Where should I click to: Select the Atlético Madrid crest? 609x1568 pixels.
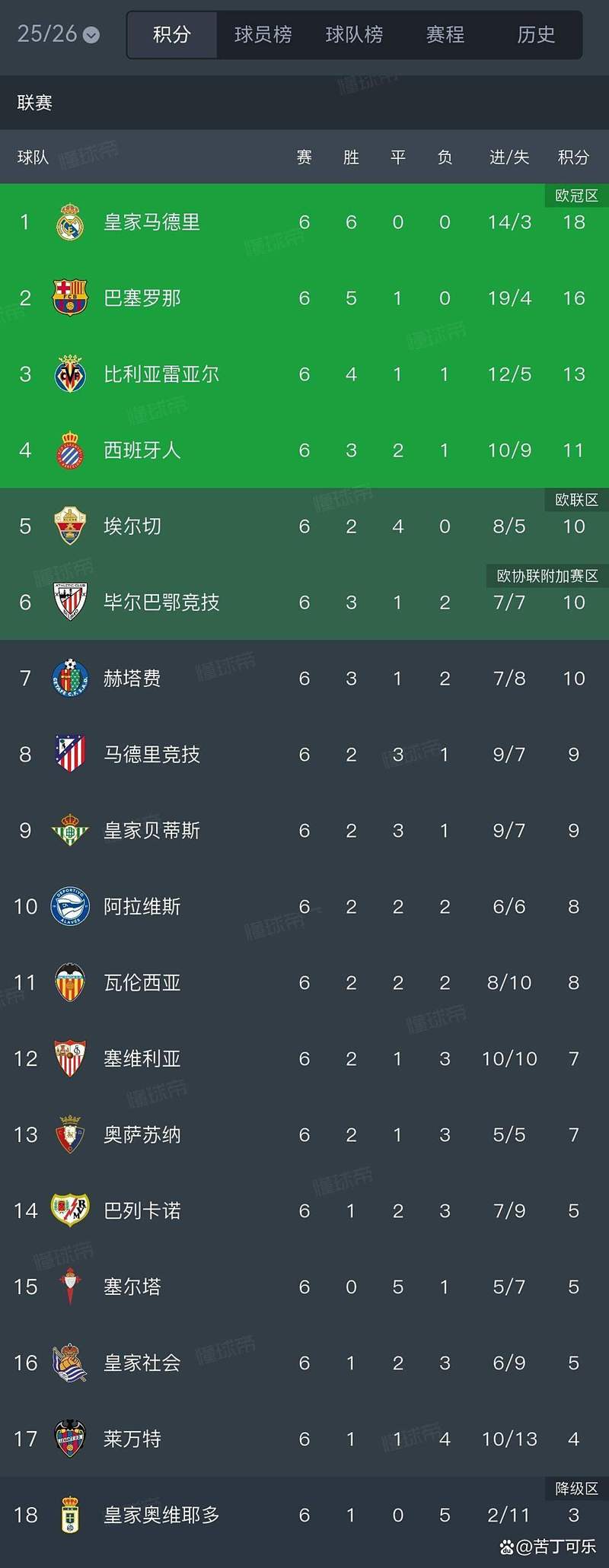click(70, 754)
